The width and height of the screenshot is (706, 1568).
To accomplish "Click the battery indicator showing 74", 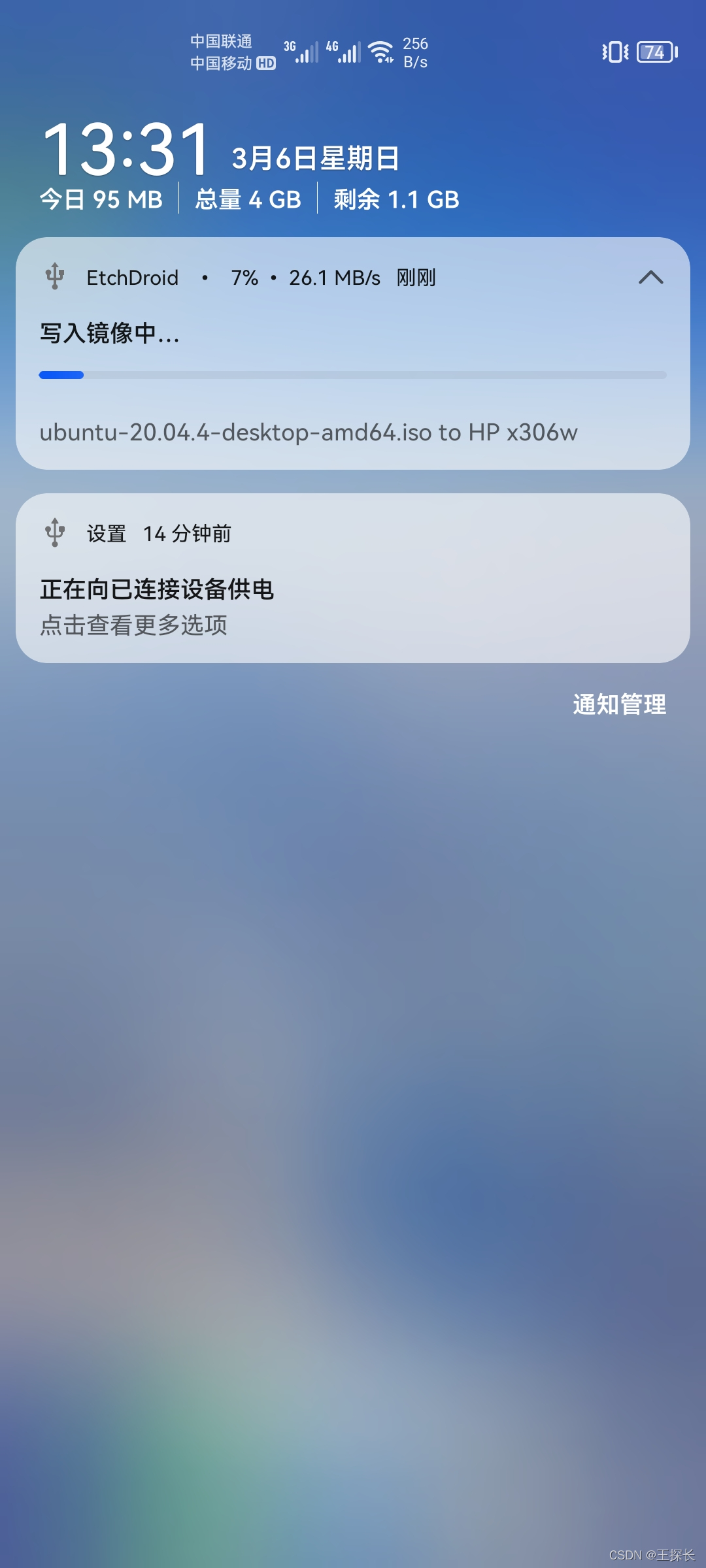I will click(654, 52).
